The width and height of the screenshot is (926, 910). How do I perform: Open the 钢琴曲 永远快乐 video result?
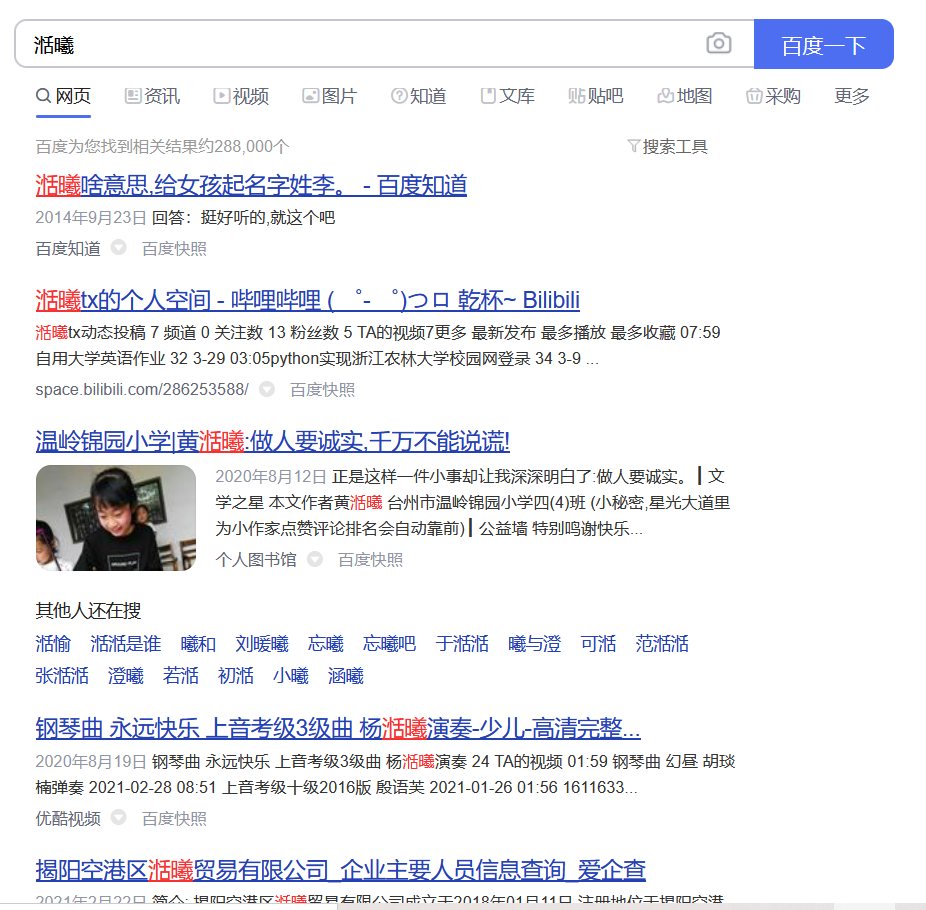pos(338,727)
